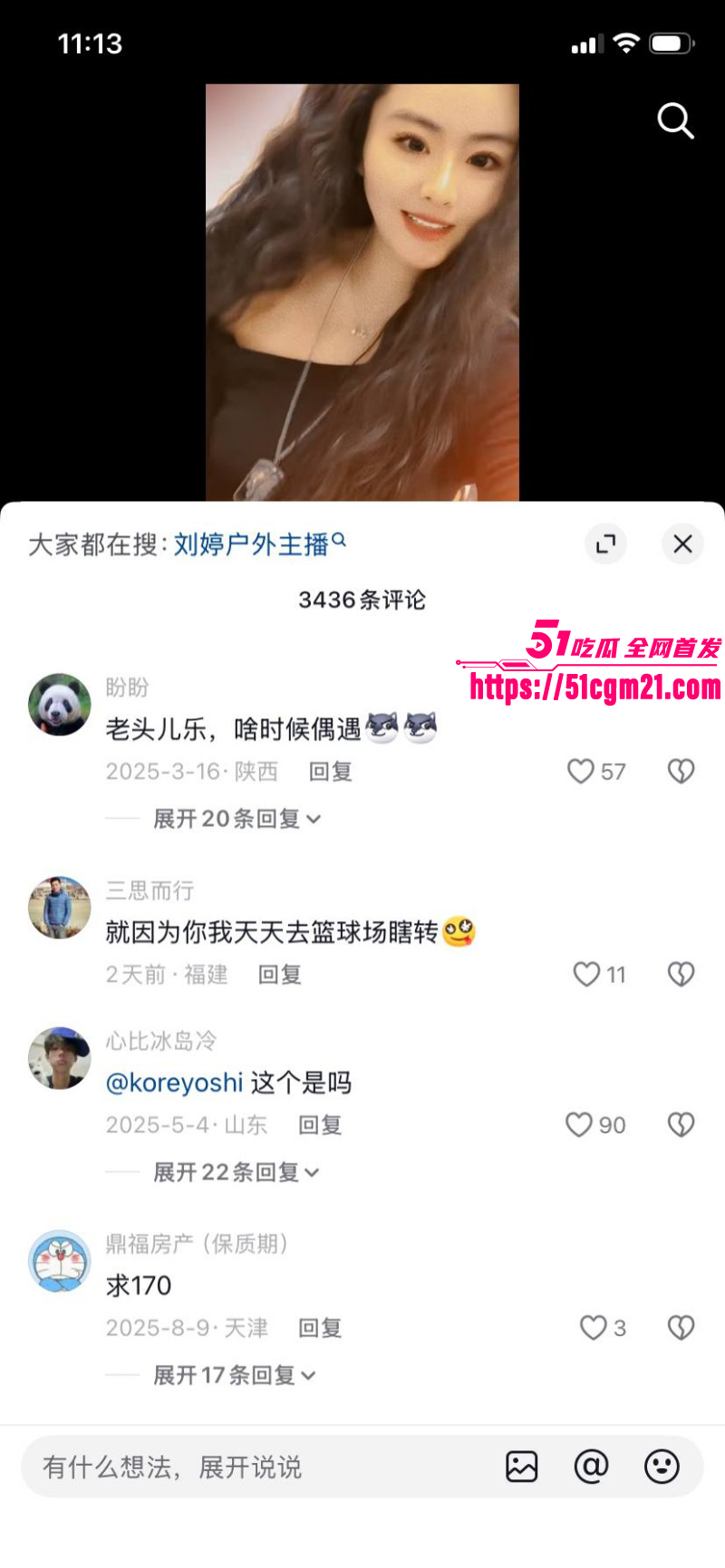Tap the dislike icon on 盼盼's comment

click(x=681, y=771)
